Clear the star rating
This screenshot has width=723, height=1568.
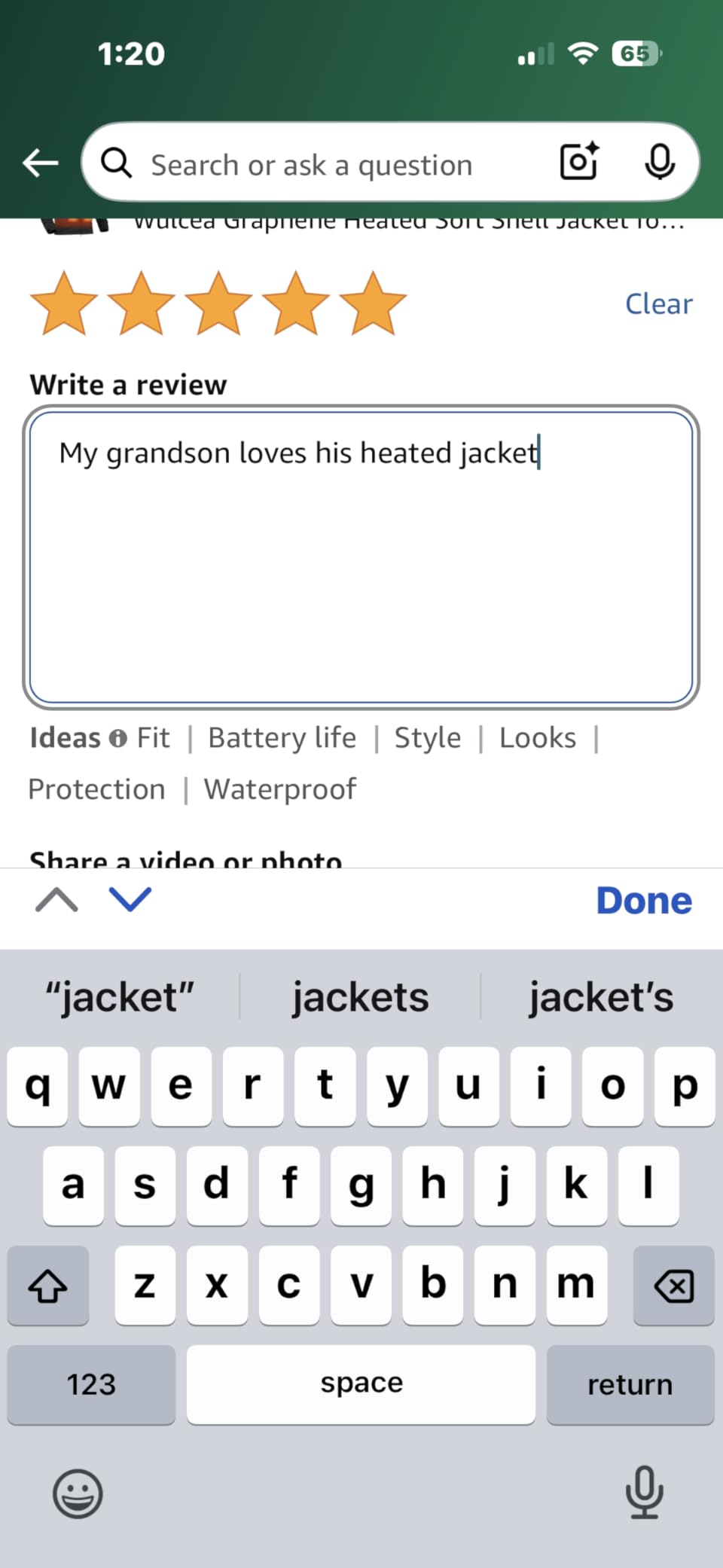click(659, 304)
